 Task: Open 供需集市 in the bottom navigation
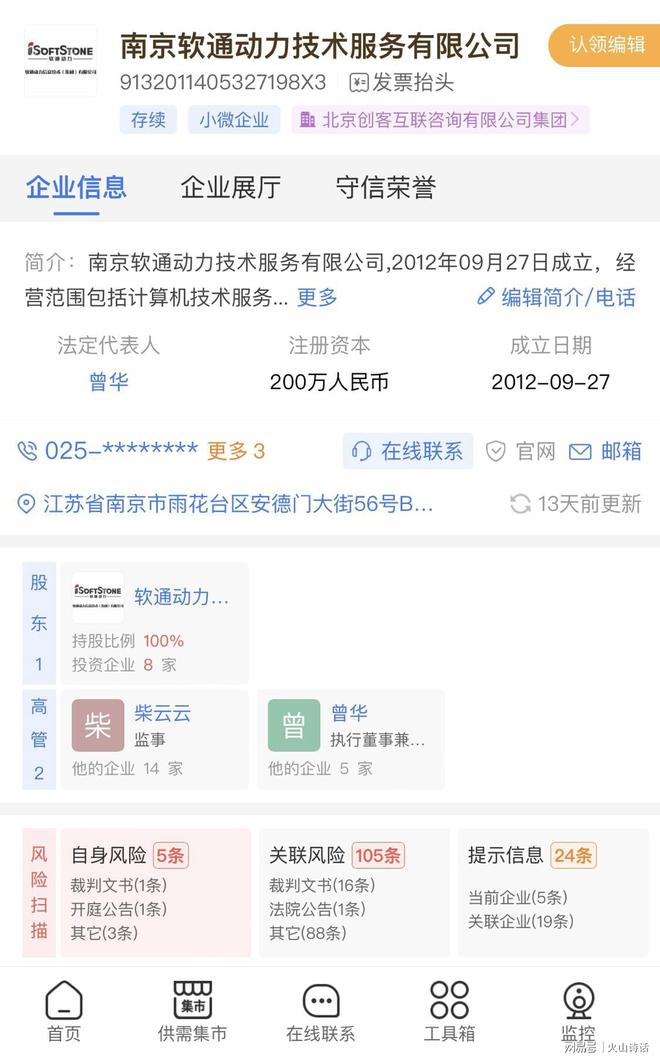[x=193, y=1012]
